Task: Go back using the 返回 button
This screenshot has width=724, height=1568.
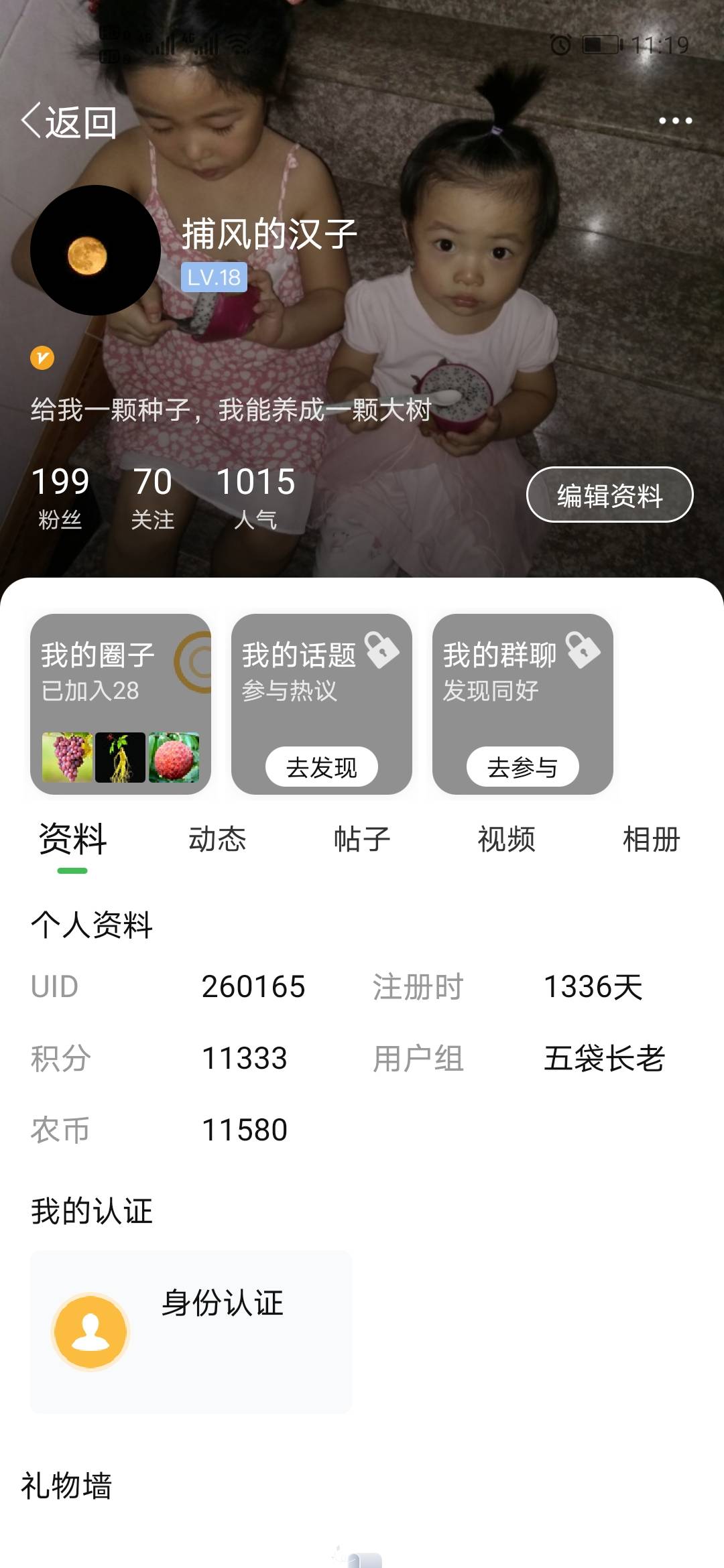Action: [x=69, y=122]
